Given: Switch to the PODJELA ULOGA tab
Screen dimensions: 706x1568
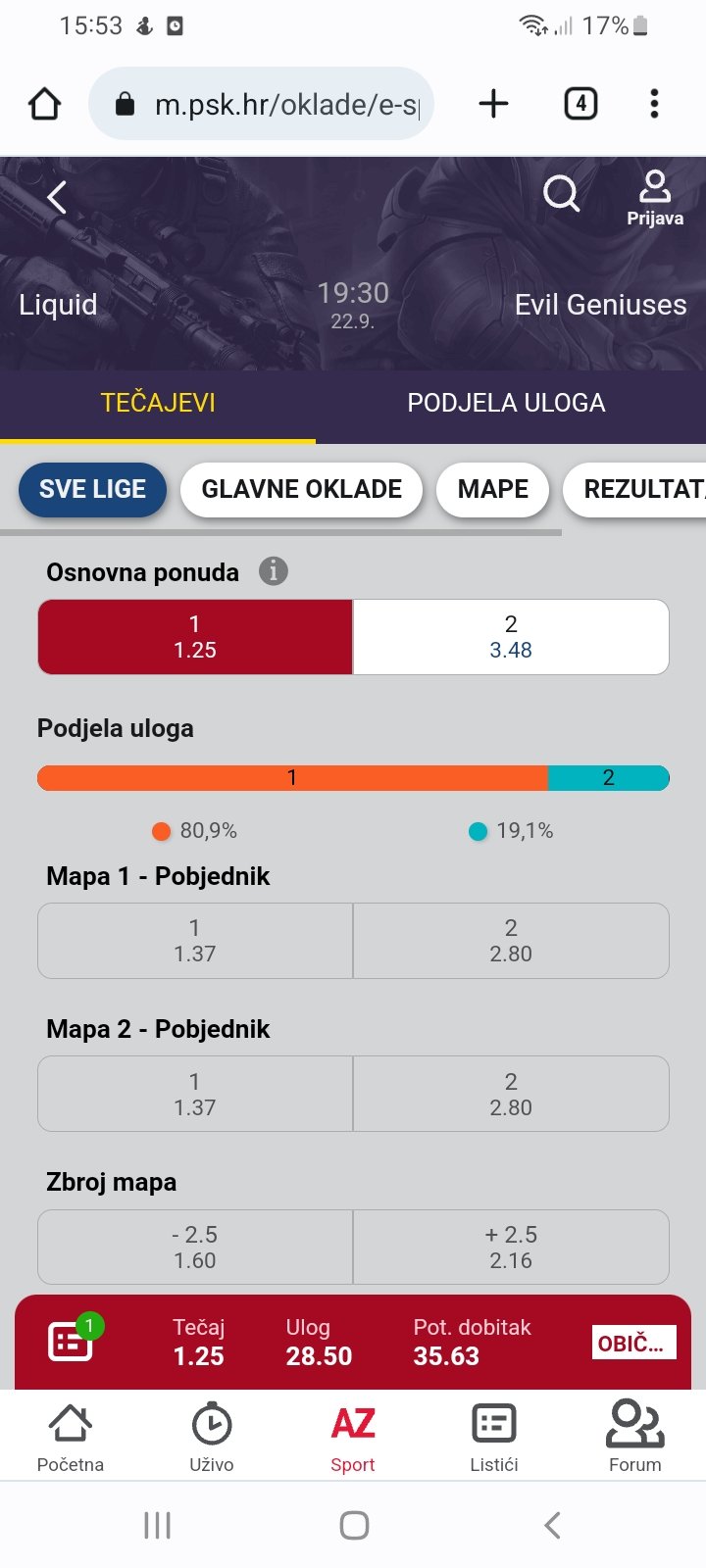Looking at the screenshot, I should pos(506,403).
